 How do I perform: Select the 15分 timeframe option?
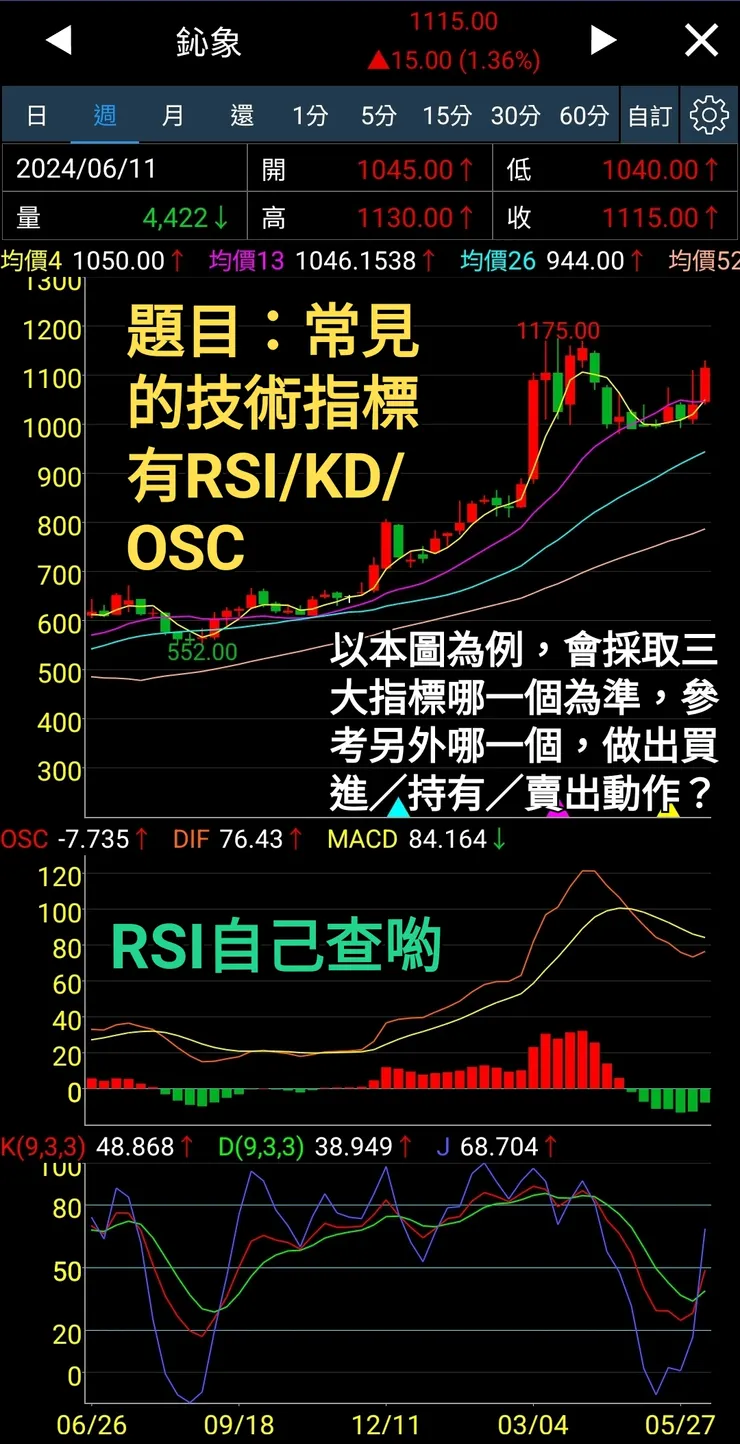(446, 115)
